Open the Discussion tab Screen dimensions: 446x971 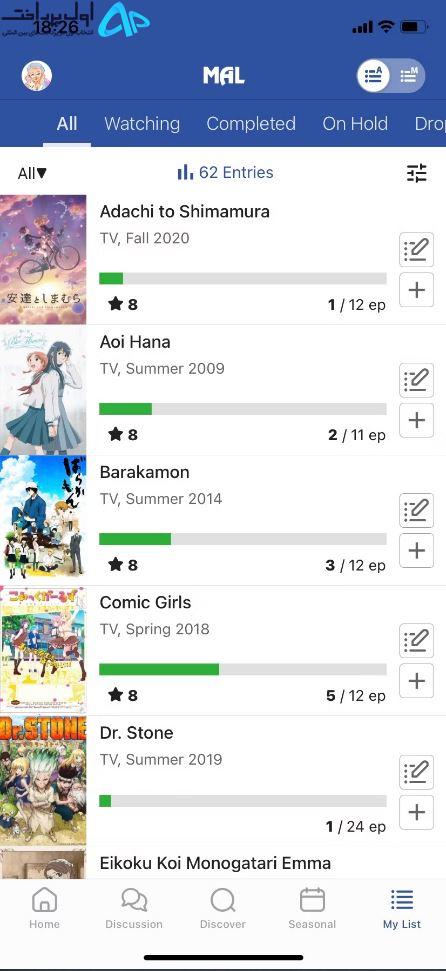pyautogui.click(x=134, y=908)
